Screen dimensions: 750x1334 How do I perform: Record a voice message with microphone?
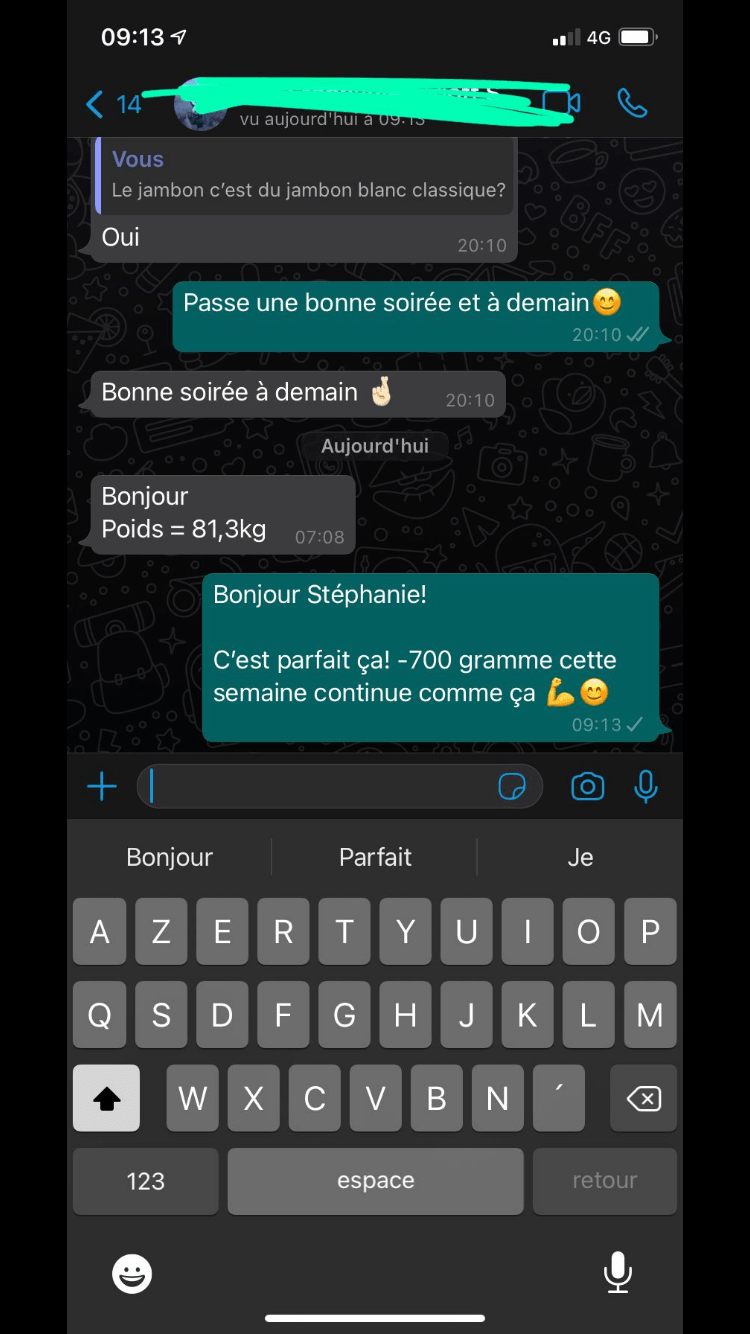[x=646, y=787]
